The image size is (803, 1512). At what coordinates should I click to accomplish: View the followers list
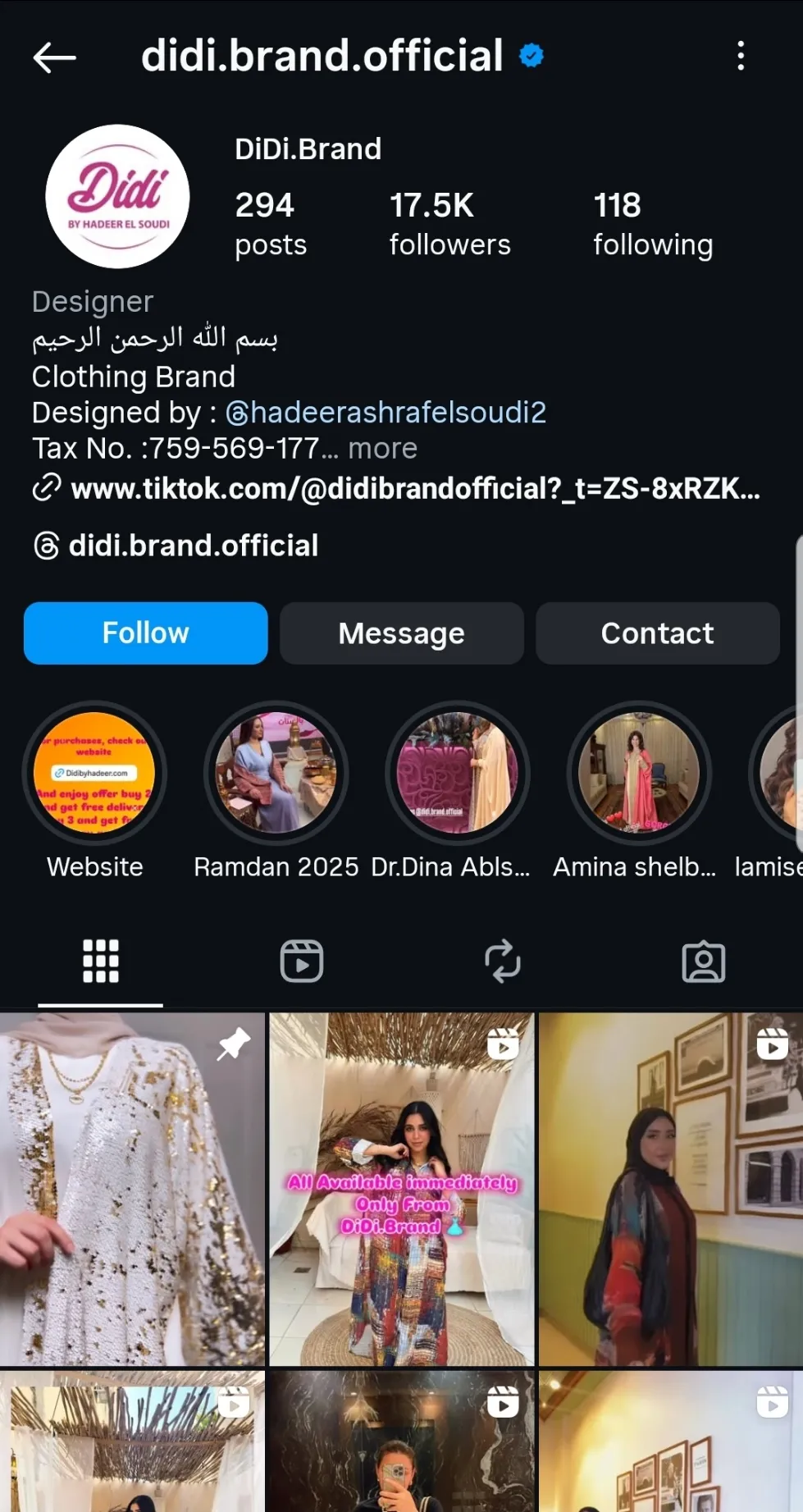449,224
